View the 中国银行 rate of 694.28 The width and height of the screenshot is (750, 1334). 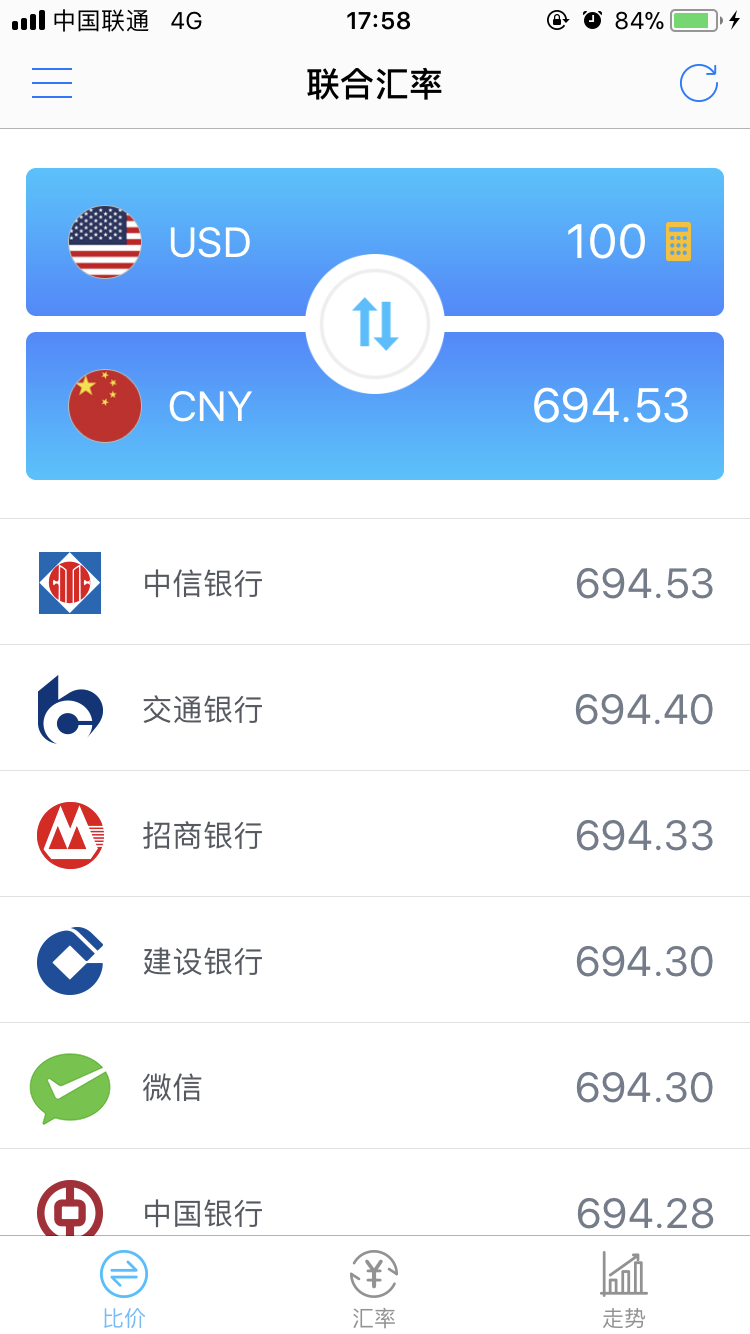click(645, 1212)
